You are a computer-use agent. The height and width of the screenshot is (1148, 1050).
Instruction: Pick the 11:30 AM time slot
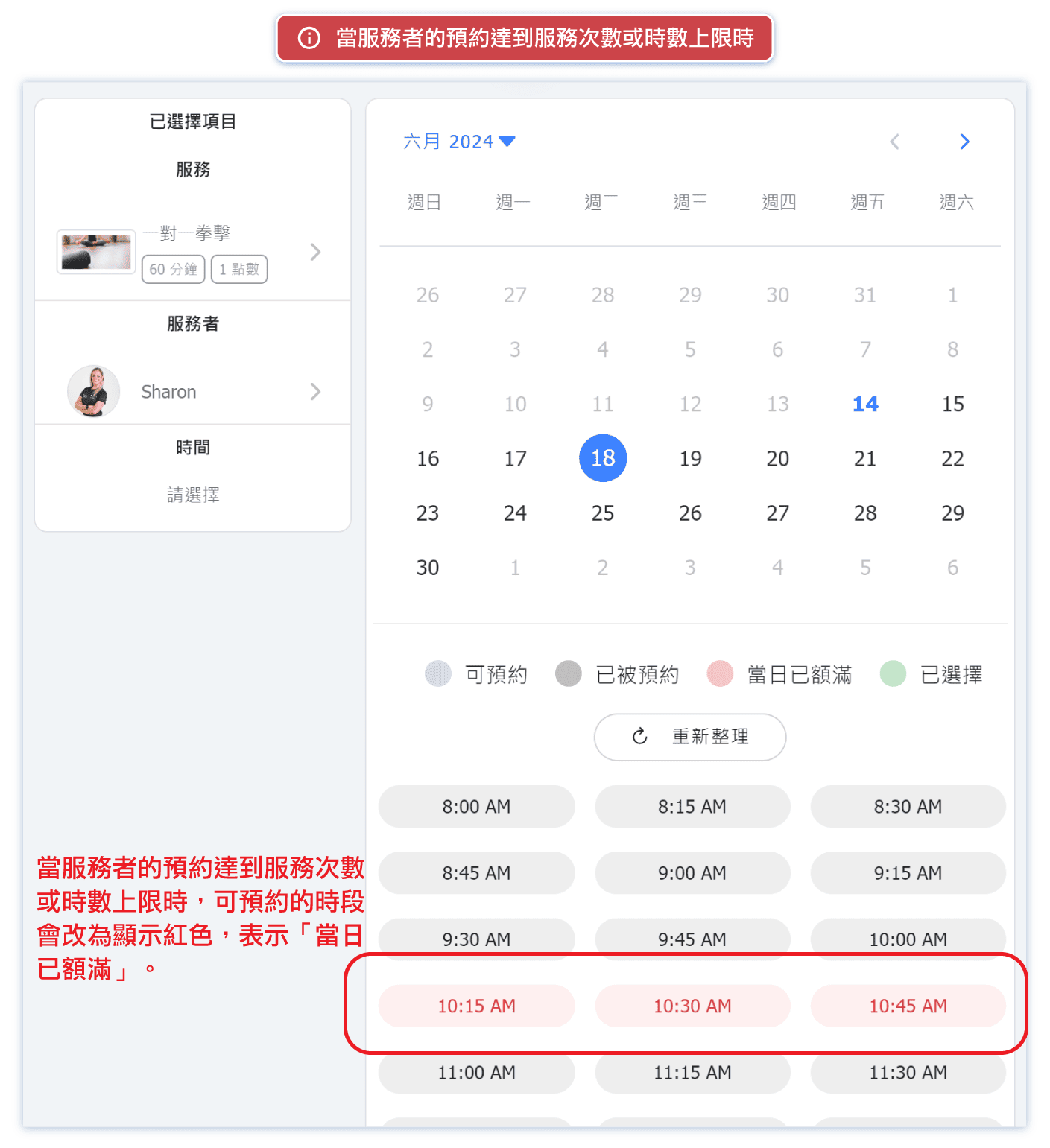(x=908, y=1072)
